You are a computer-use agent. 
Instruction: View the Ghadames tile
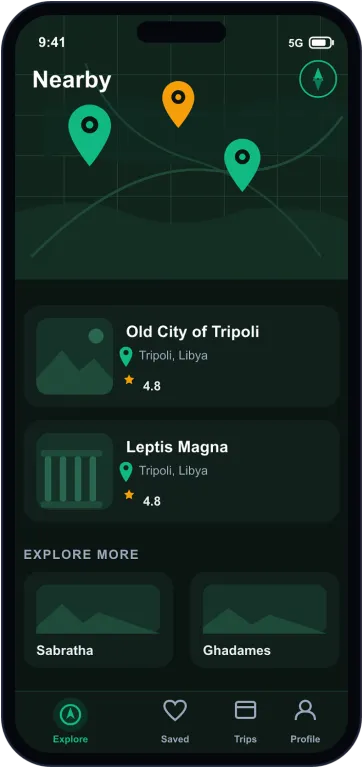(265, 620)
